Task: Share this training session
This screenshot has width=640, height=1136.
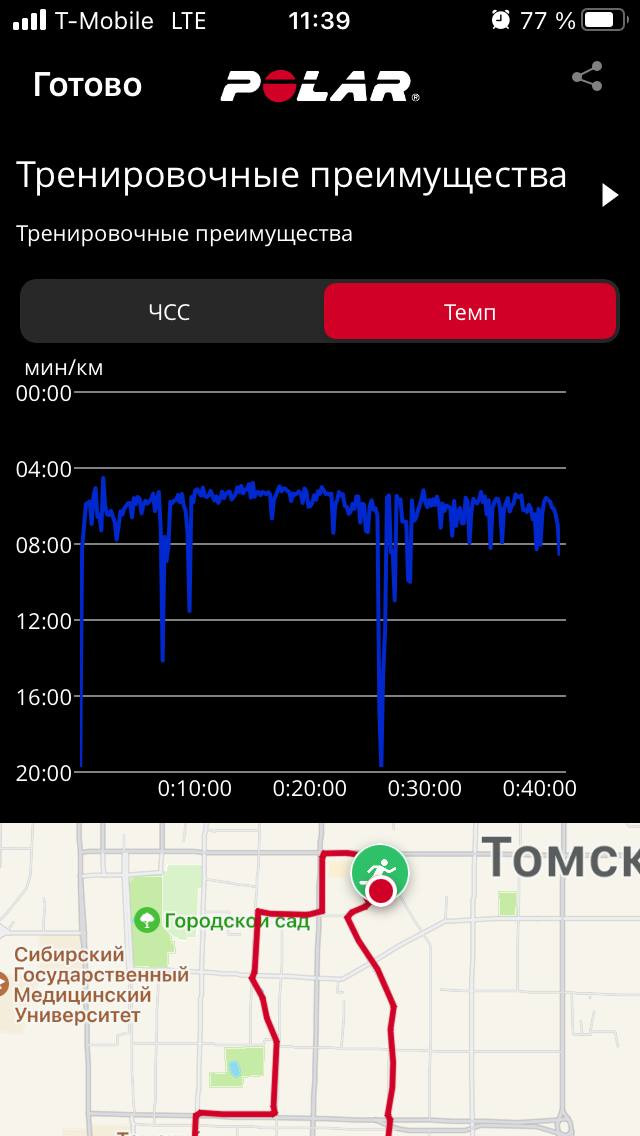Action: point(587,77)
